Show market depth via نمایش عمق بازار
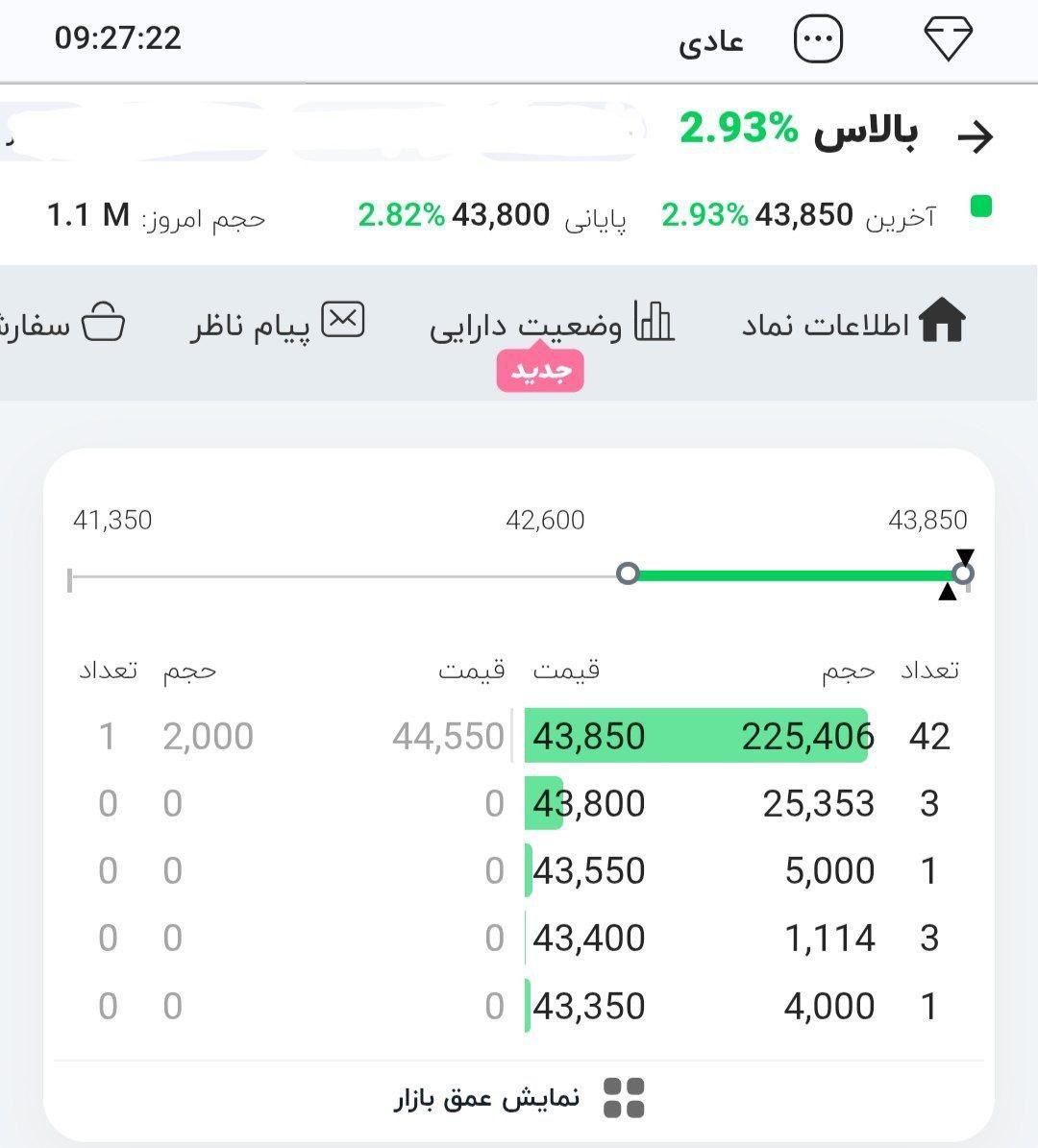Viewport: 1038px width, 1148px height. click(519, 1097)
